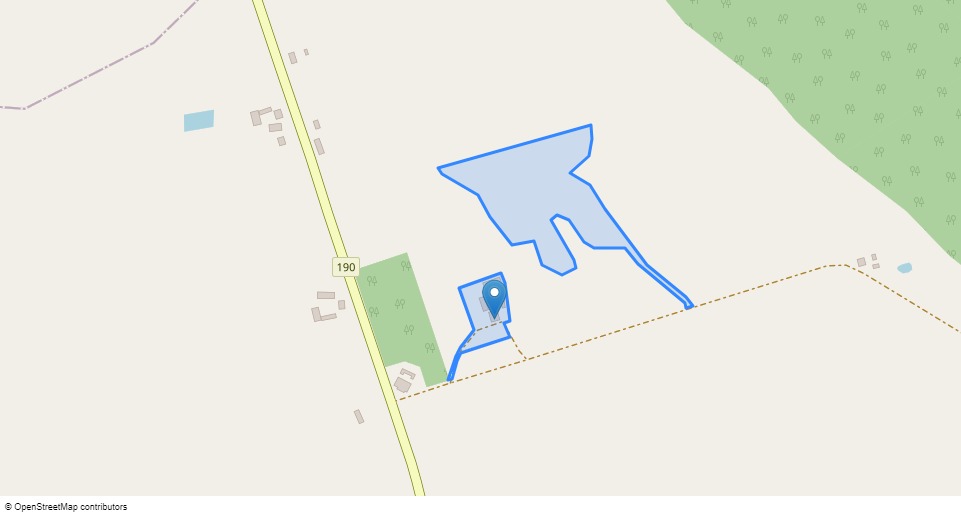The width and height of the screenshot is (961, 515).
Task: Tap the blue location marker pin
Action: (x=494, y=297)
